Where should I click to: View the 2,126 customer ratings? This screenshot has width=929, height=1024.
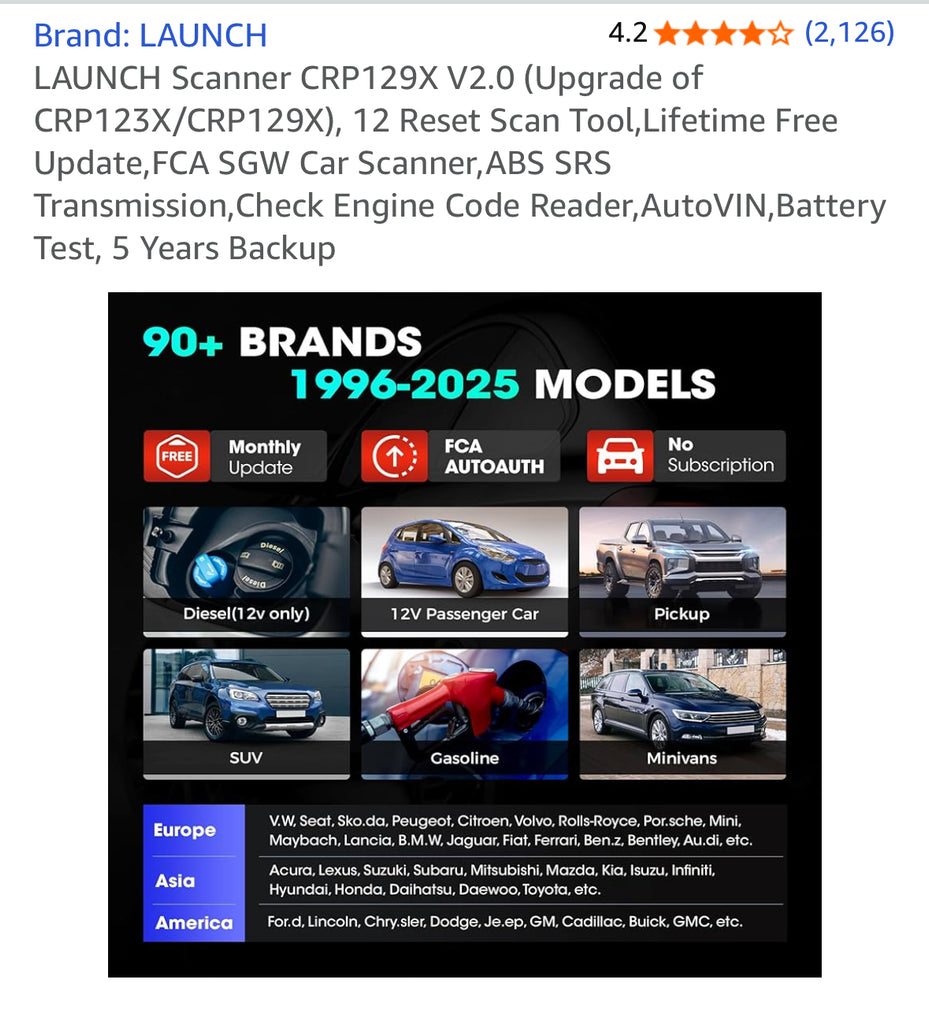point(849,33)
